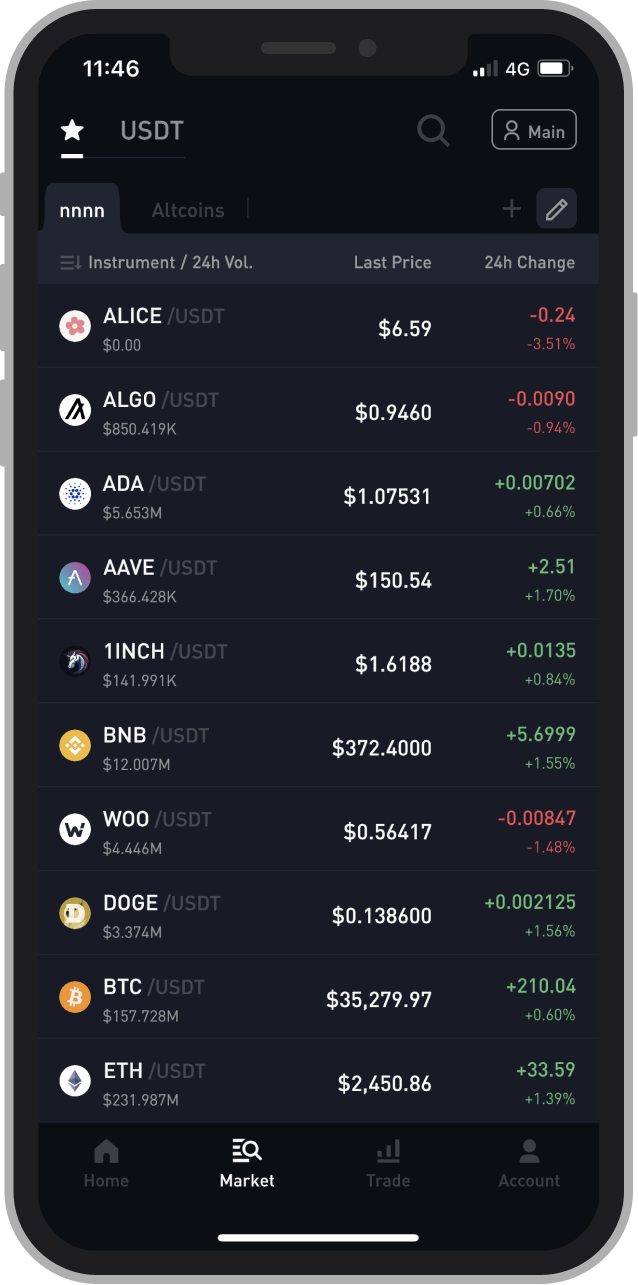638x1285 pixels.
Task: Switch to the USDT tab
Action: click(x=152, y=131)
